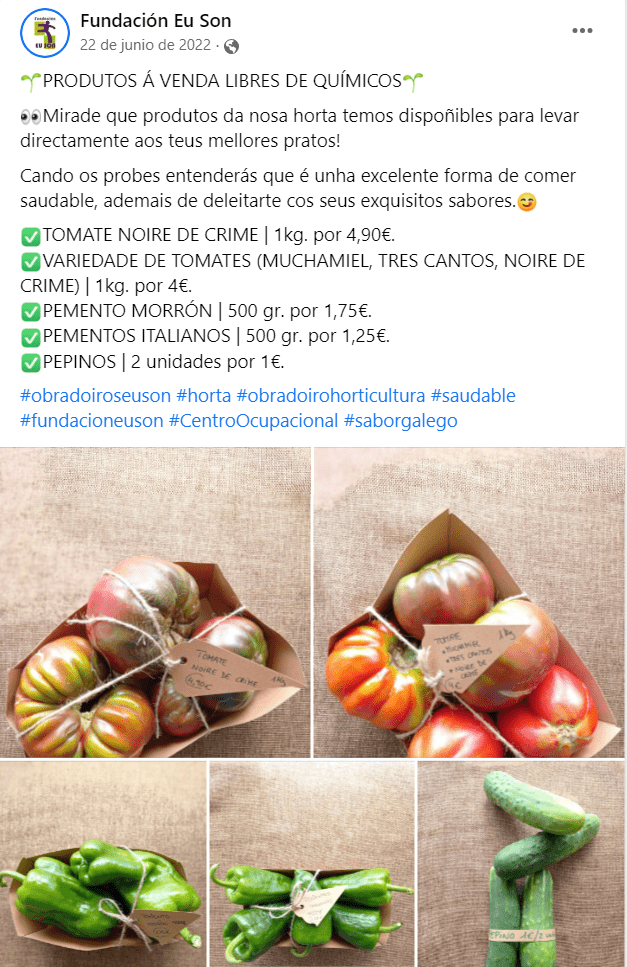Open the #saudable hashtag
Screen dimensions: 627x967
tap(473, 395)
